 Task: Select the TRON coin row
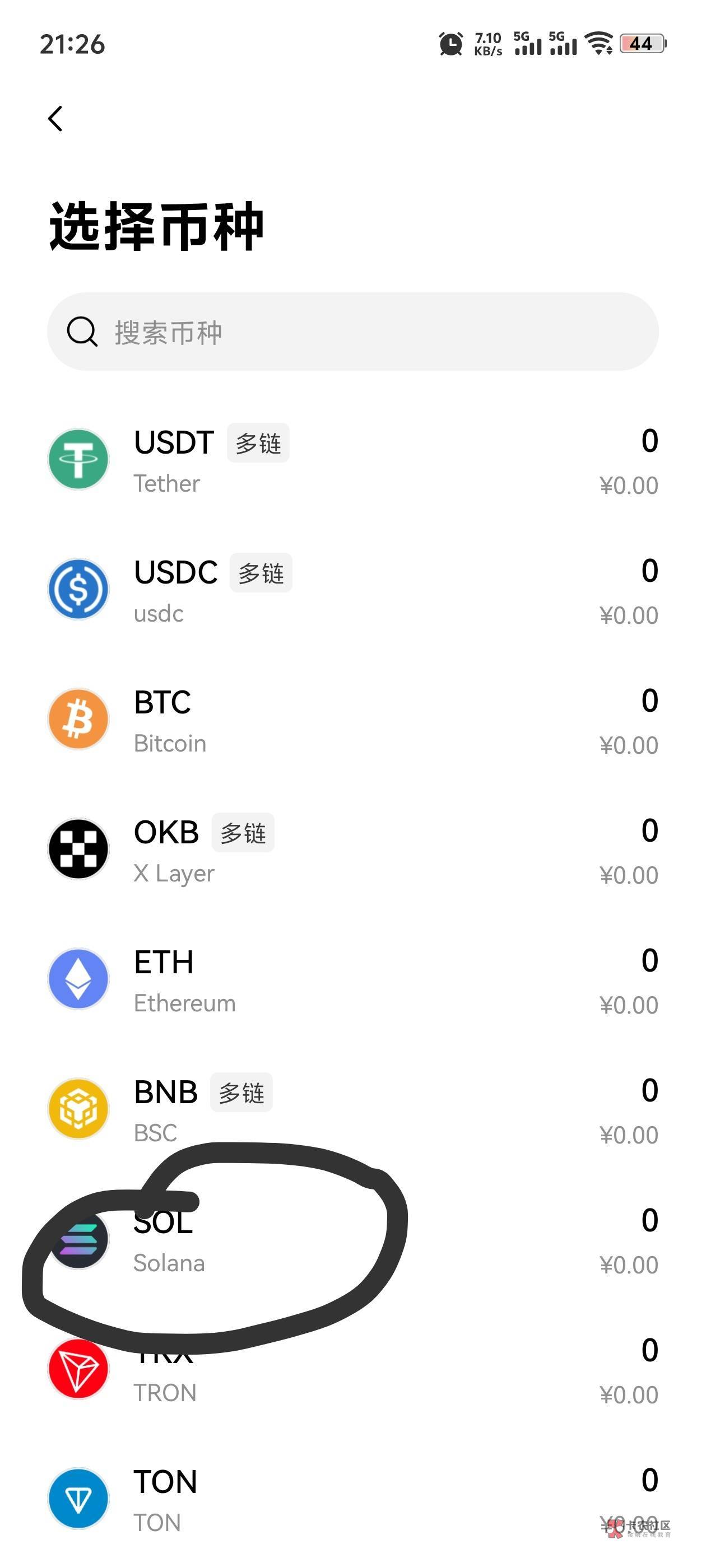click(x=352, y=1370)
